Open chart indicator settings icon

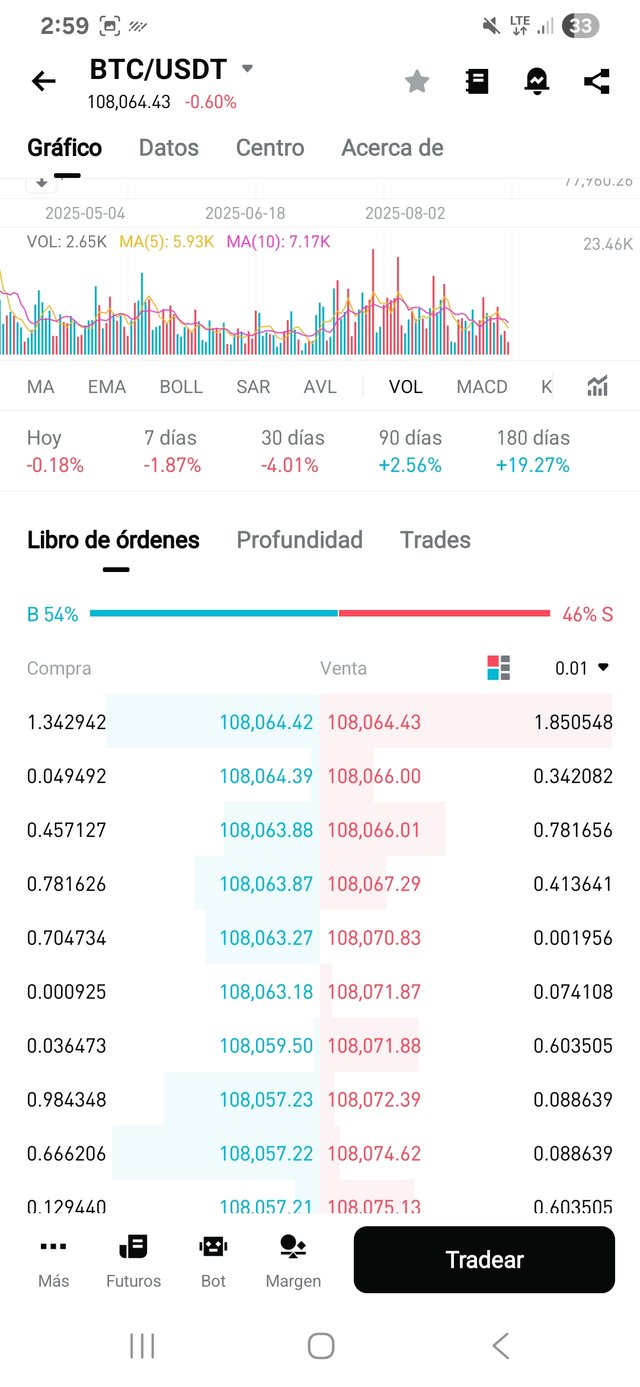click(x=597, y=386)
